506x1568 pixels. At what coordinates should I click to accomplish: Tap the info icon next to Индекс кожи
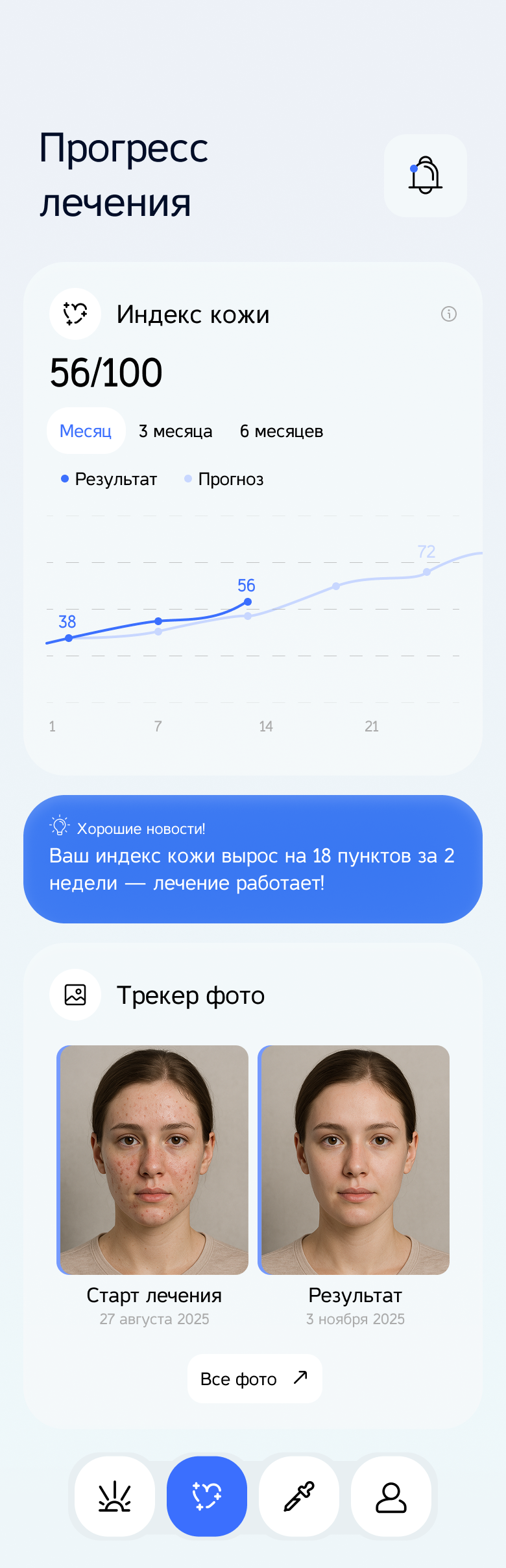449,314
